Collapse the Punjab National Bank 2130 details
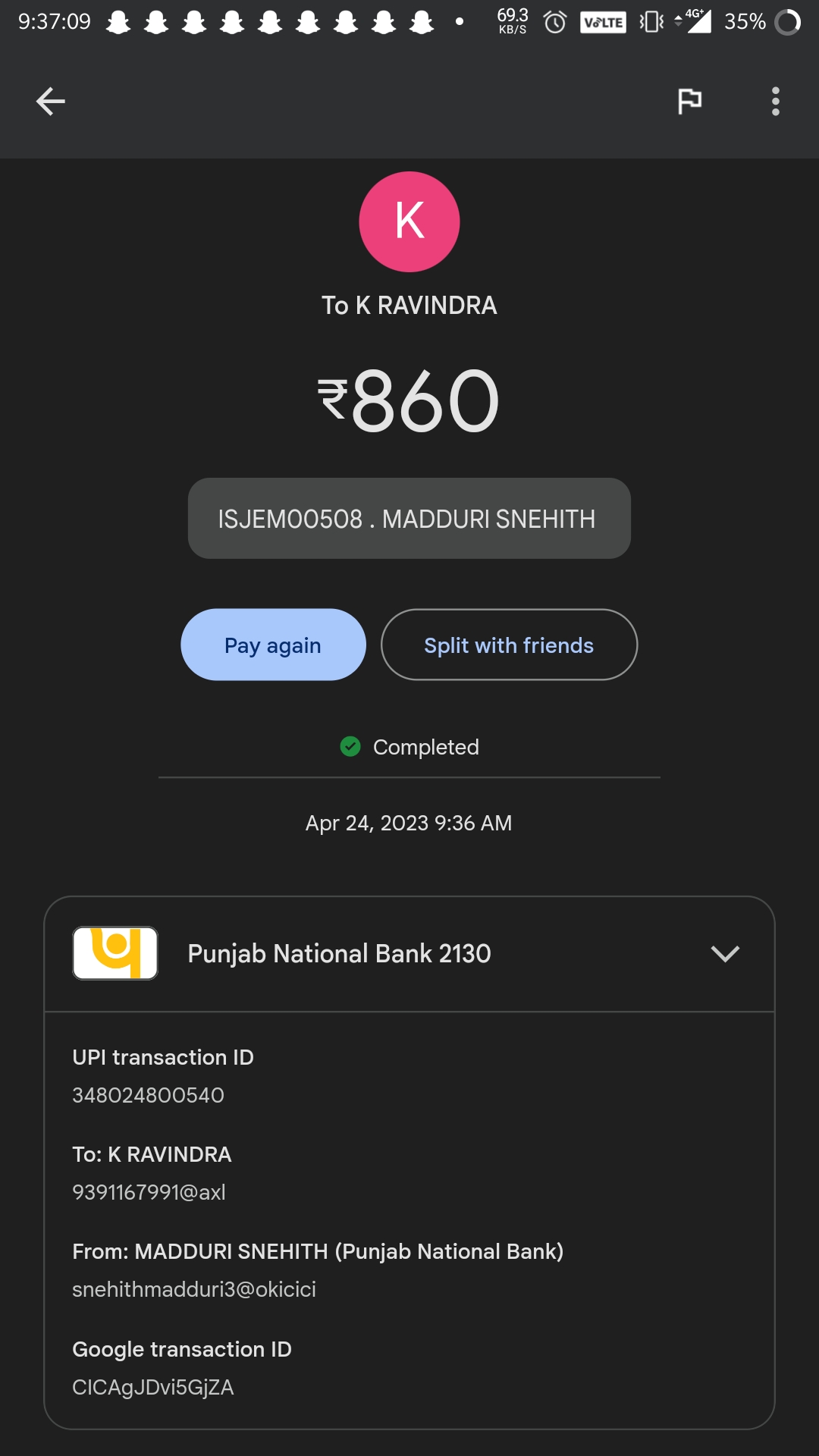 (725, 953)
